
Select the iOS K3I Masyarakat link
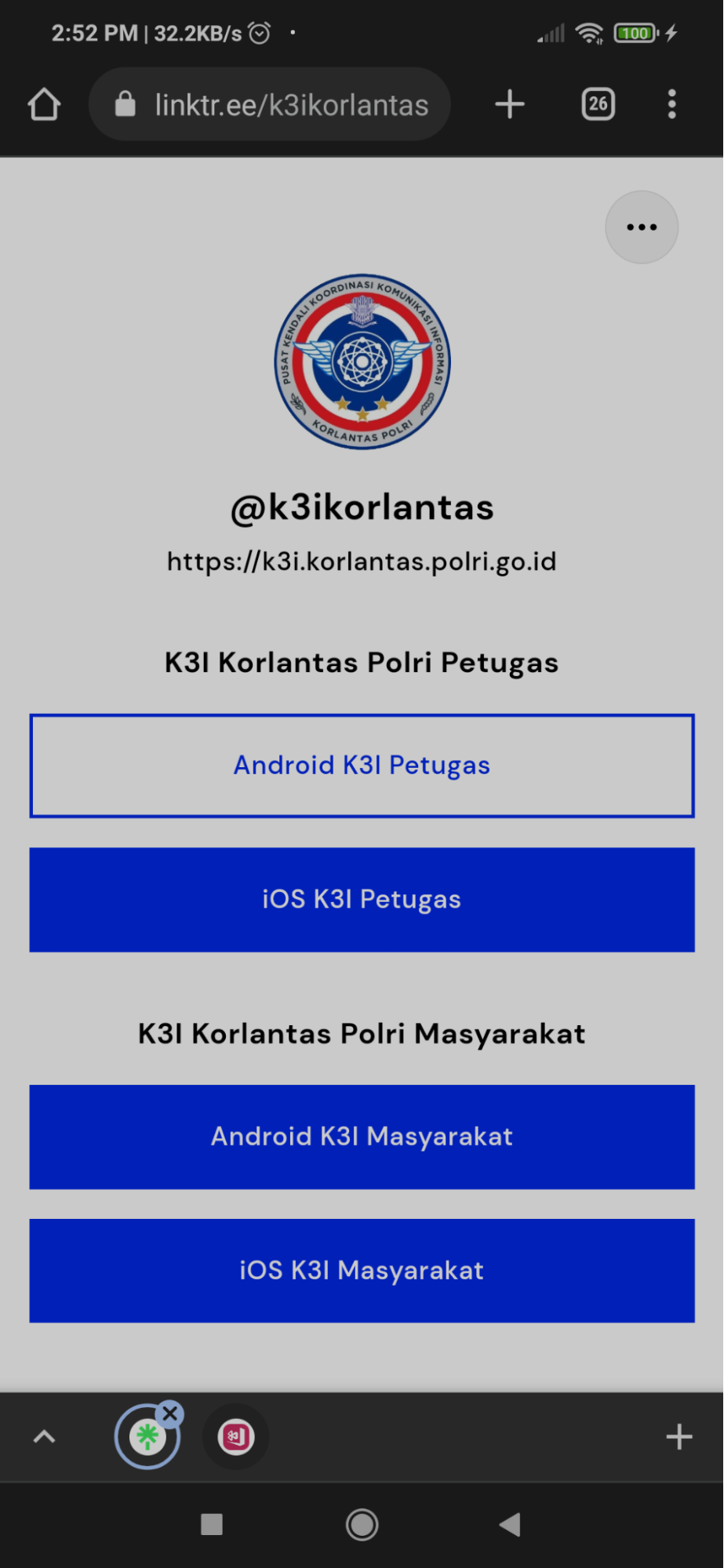362,1271
